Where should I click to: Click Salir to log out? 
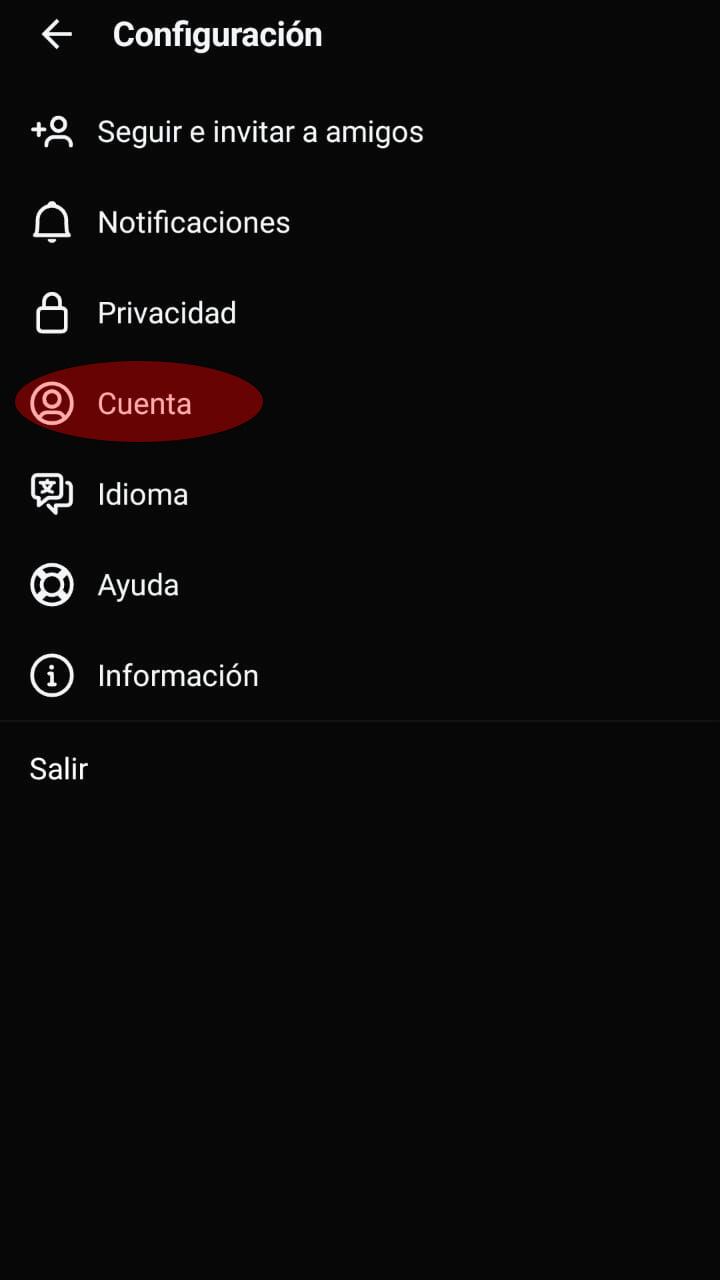tap(58, 768)
